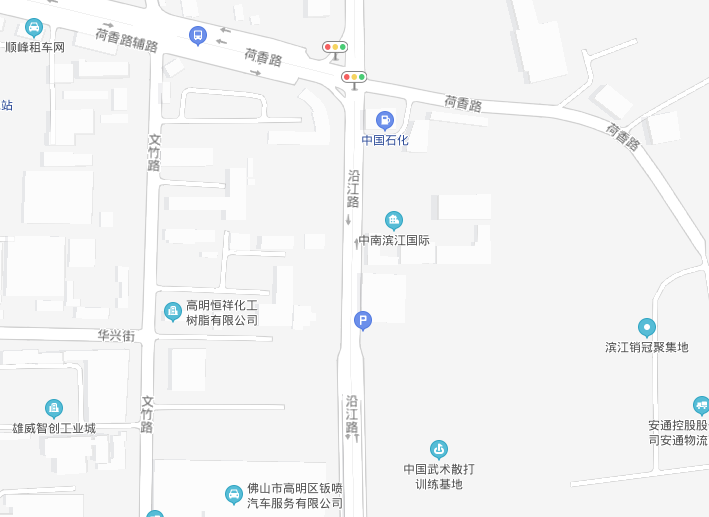The height and width of the screenshot is (517, 709).
Task: Tap the parking marker on 沿江路
Action: tap(363, 321)
